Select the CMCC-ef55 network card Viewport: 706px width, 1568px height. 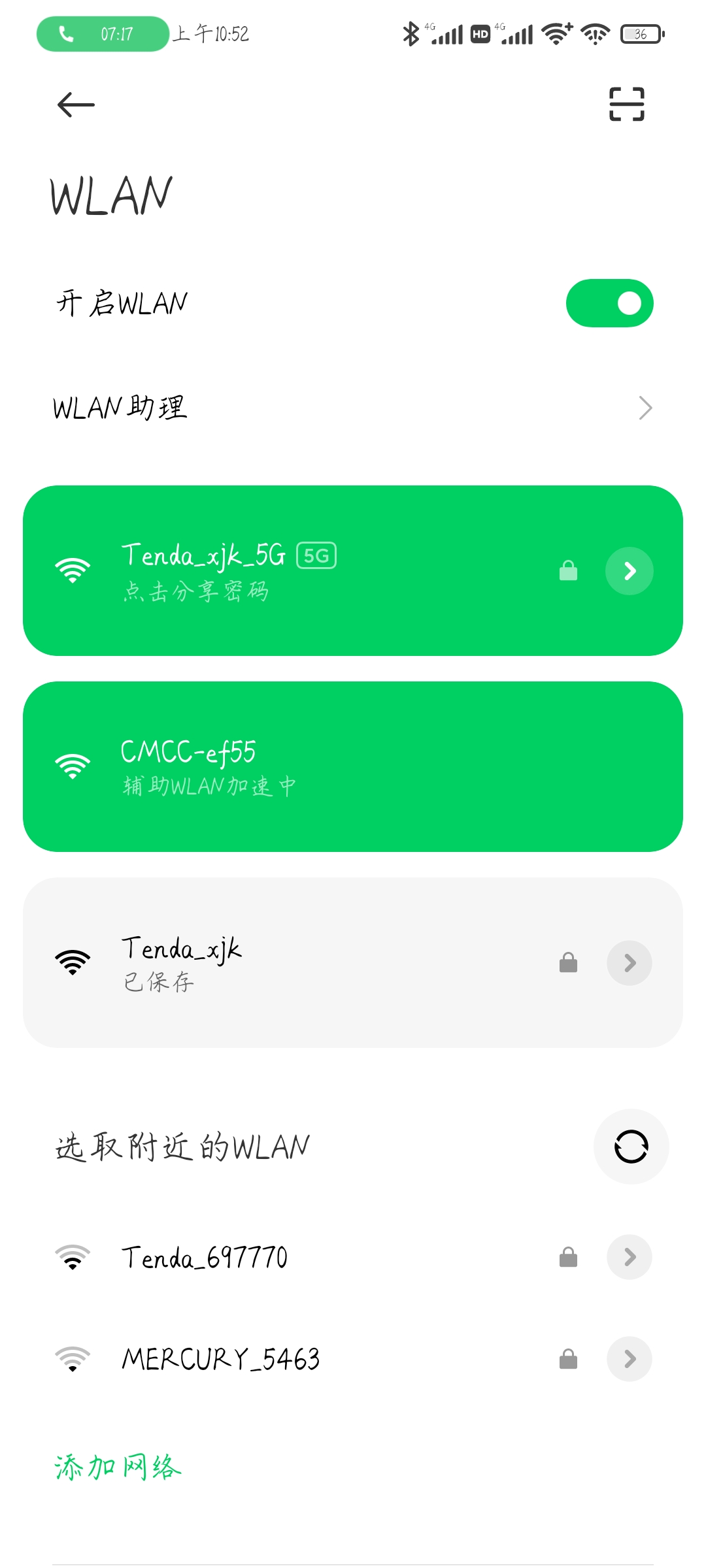tap(353, 766)
